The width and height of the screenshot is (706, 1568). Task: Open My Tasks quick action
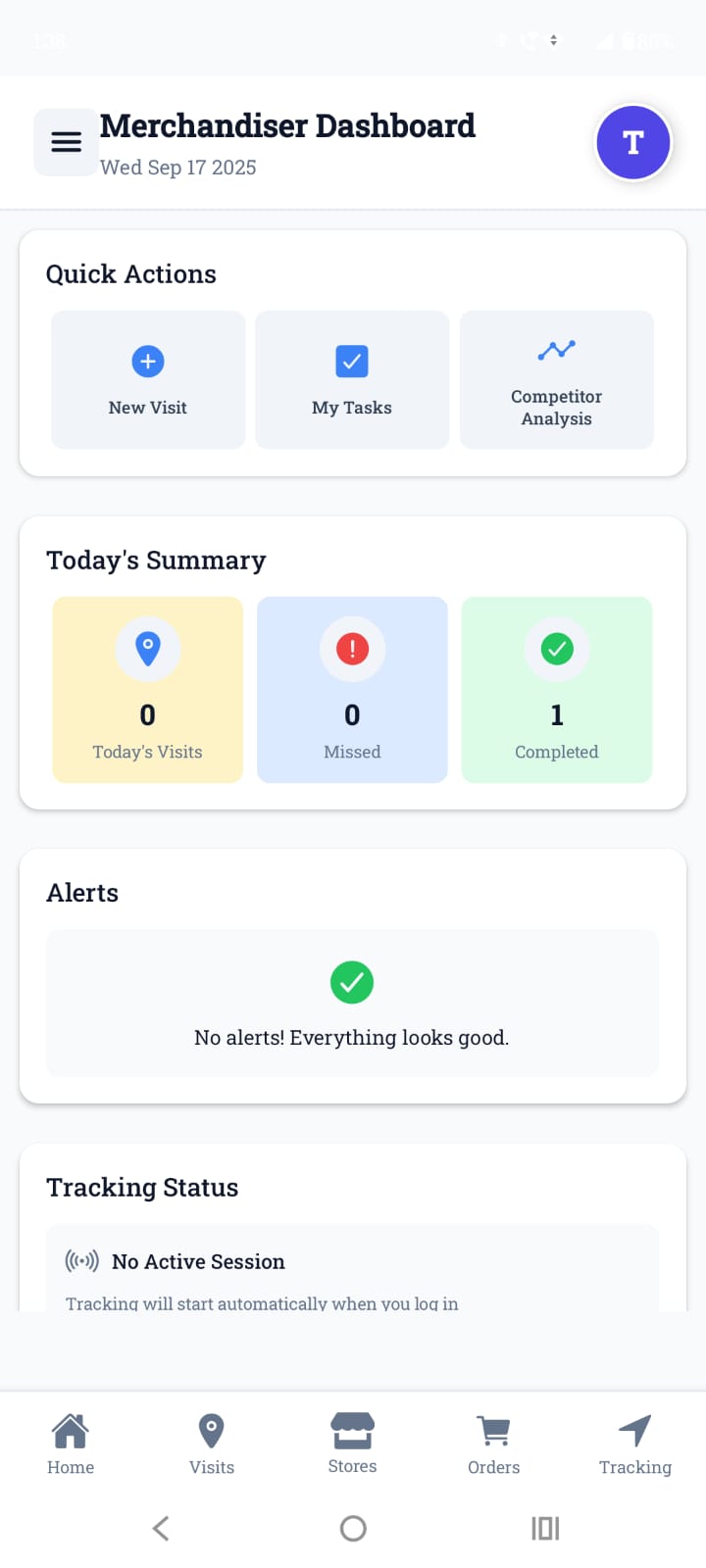pyautogui.click(x=352, y=380)
